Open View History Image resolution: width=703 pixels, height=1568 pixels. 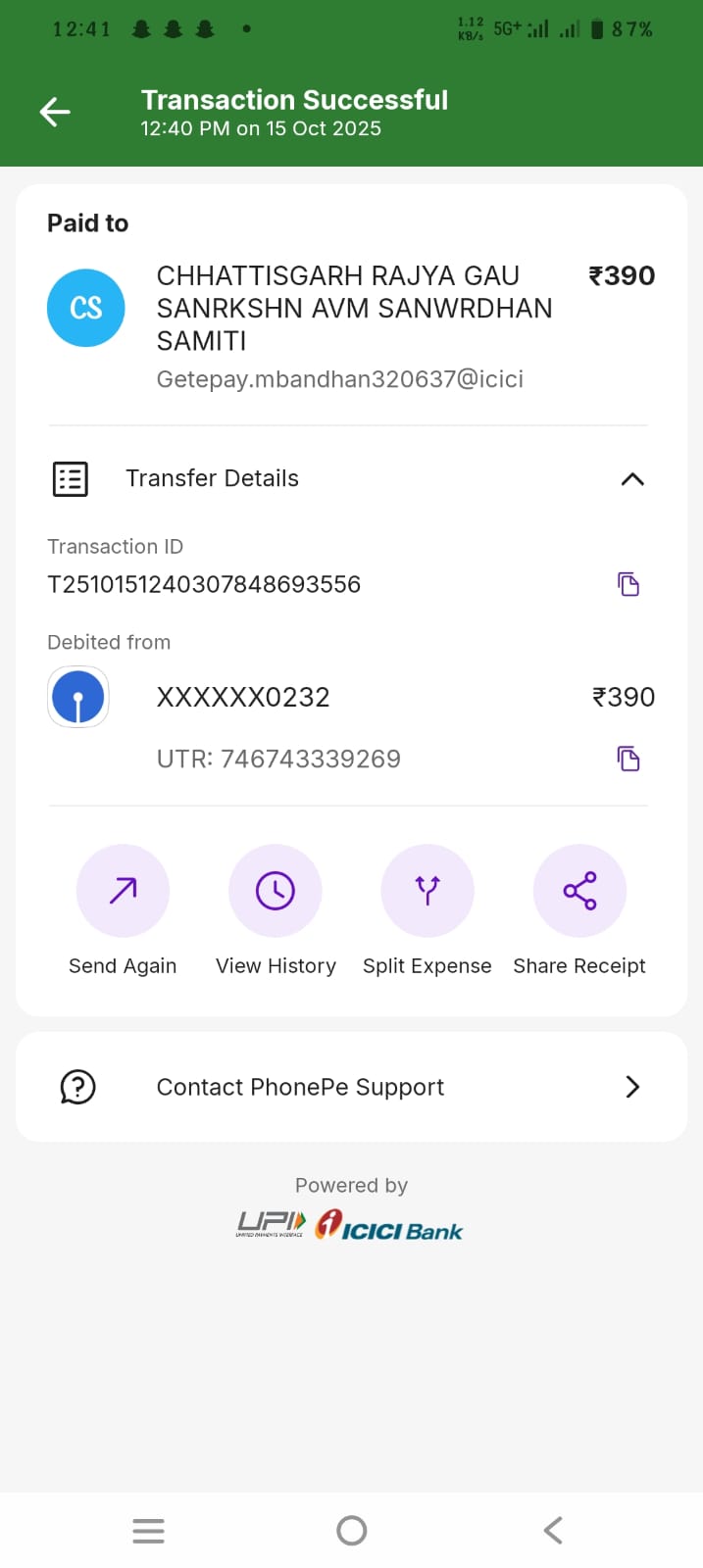[x=276, y=891]
